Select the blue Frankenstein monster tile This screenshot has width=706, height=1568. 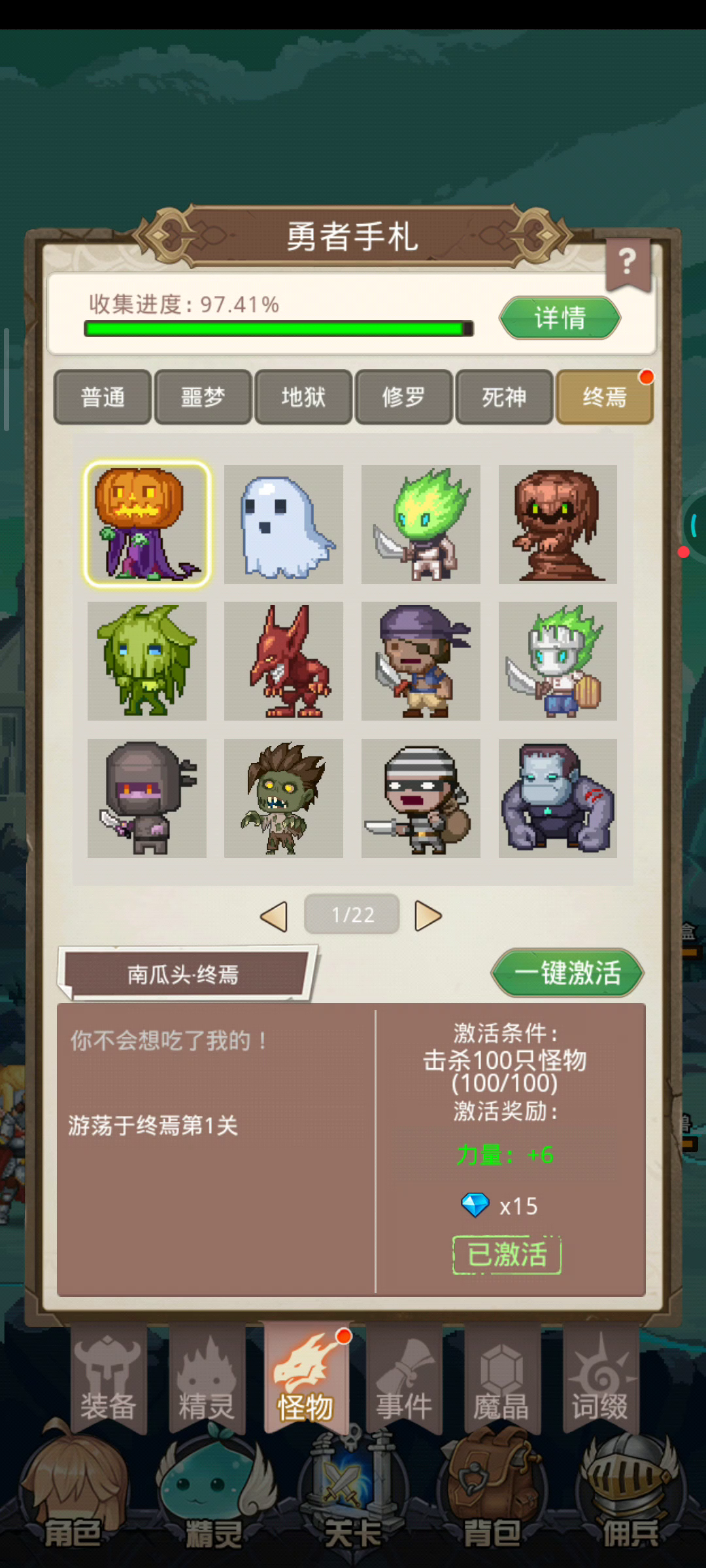(558, 798)
